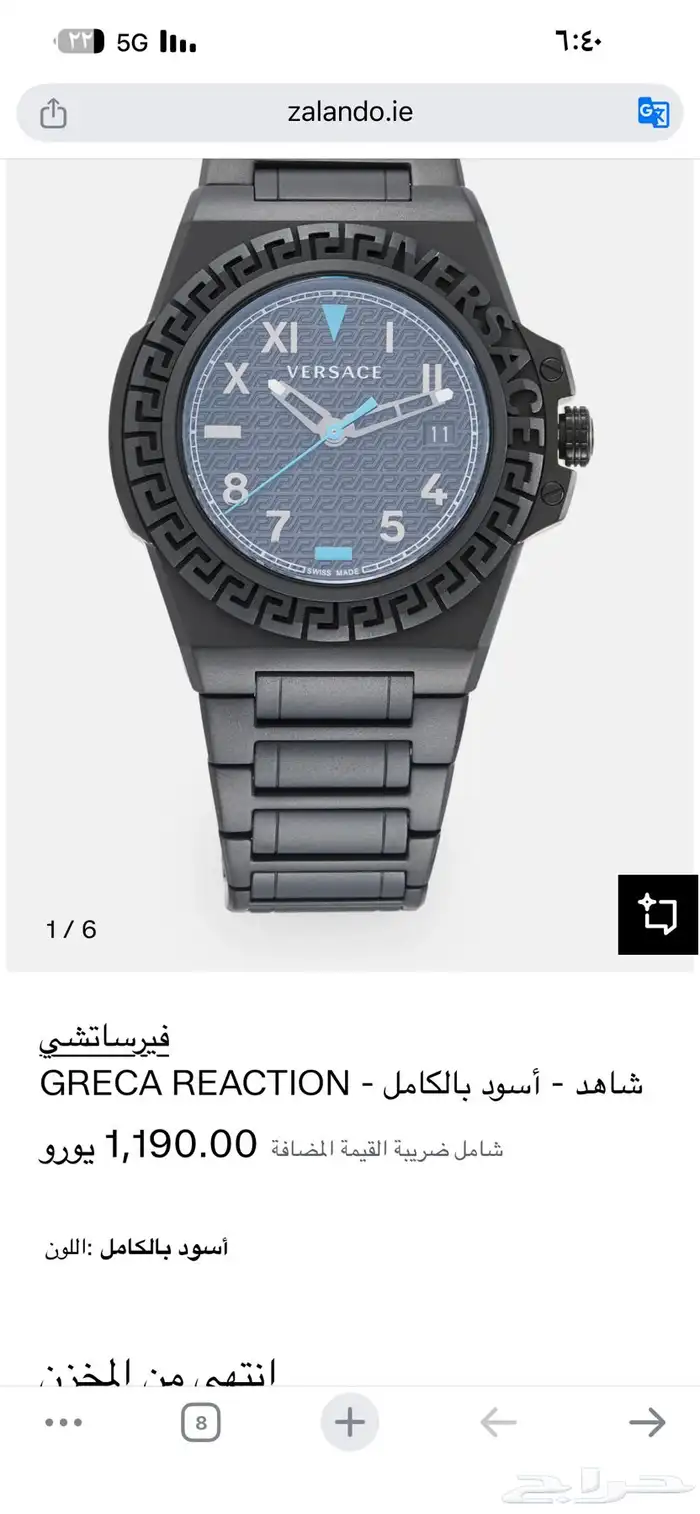Open the page translate icon
This screenshot has height=1514, width=700.
pyautogui.click(x=653, y=113)
